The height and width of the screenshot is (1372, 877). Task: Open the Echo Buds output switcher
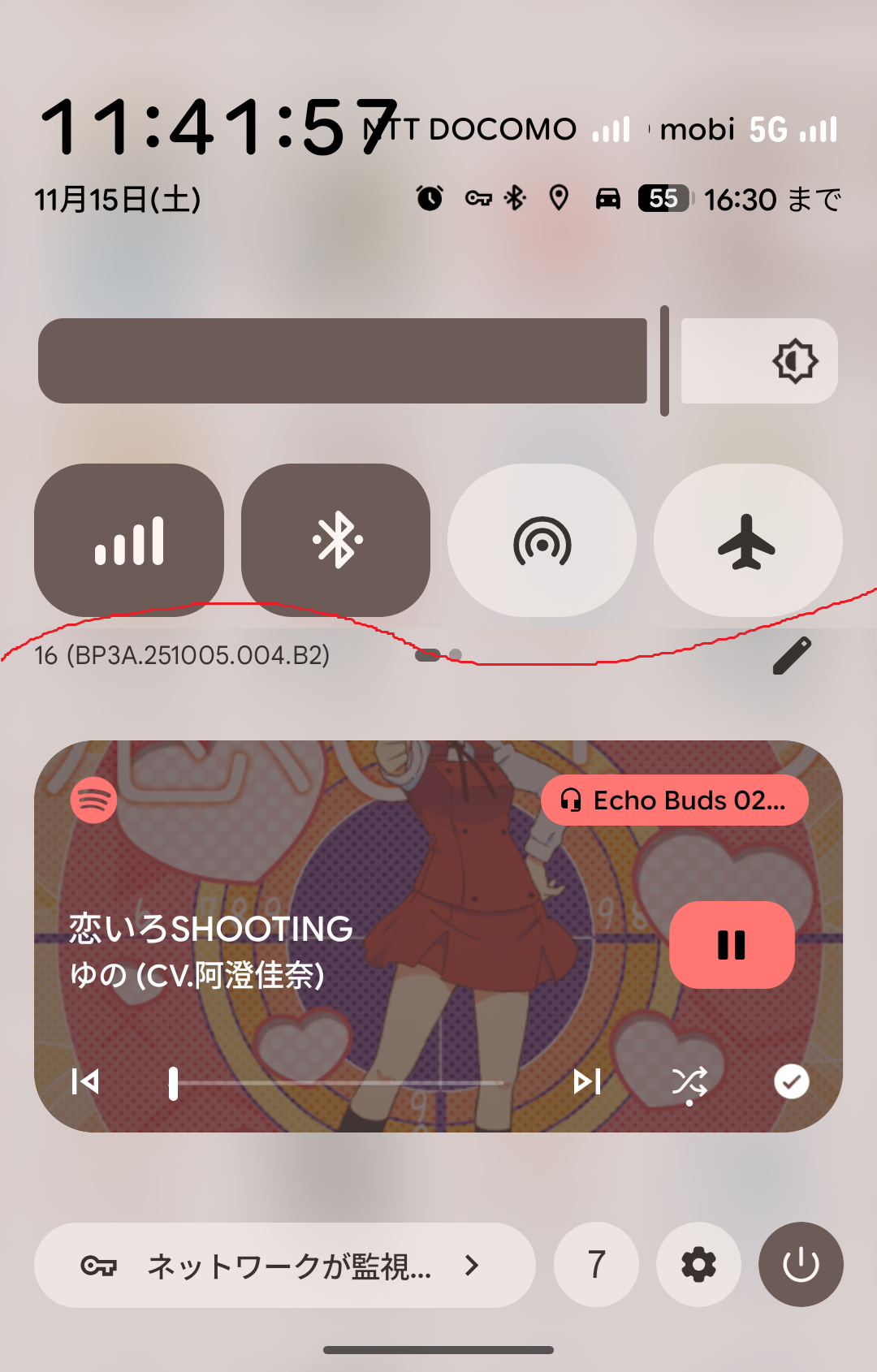click(674, 800)
